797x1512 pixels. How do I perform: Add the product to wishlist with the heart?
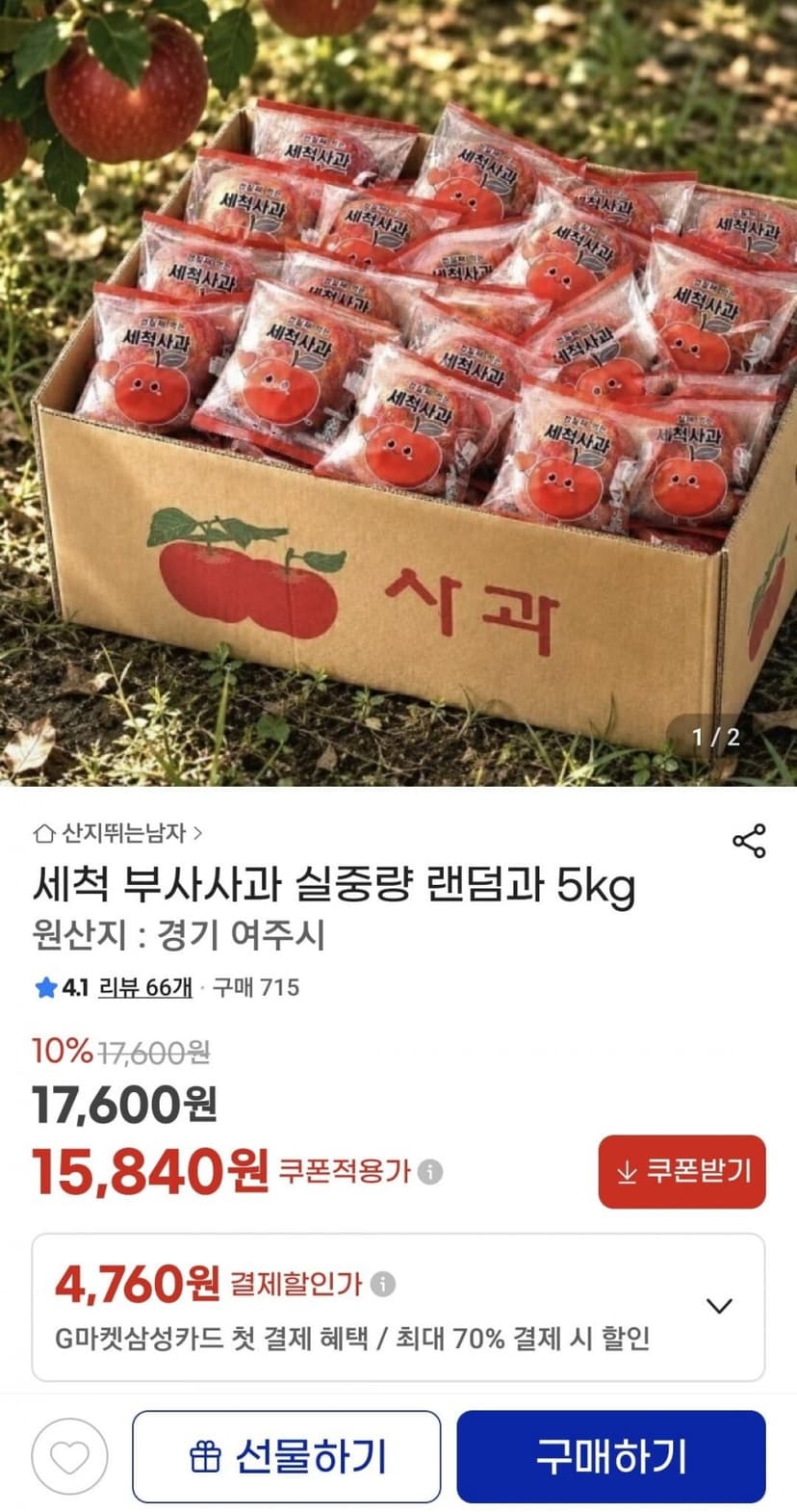click(x=69, y=1456)
